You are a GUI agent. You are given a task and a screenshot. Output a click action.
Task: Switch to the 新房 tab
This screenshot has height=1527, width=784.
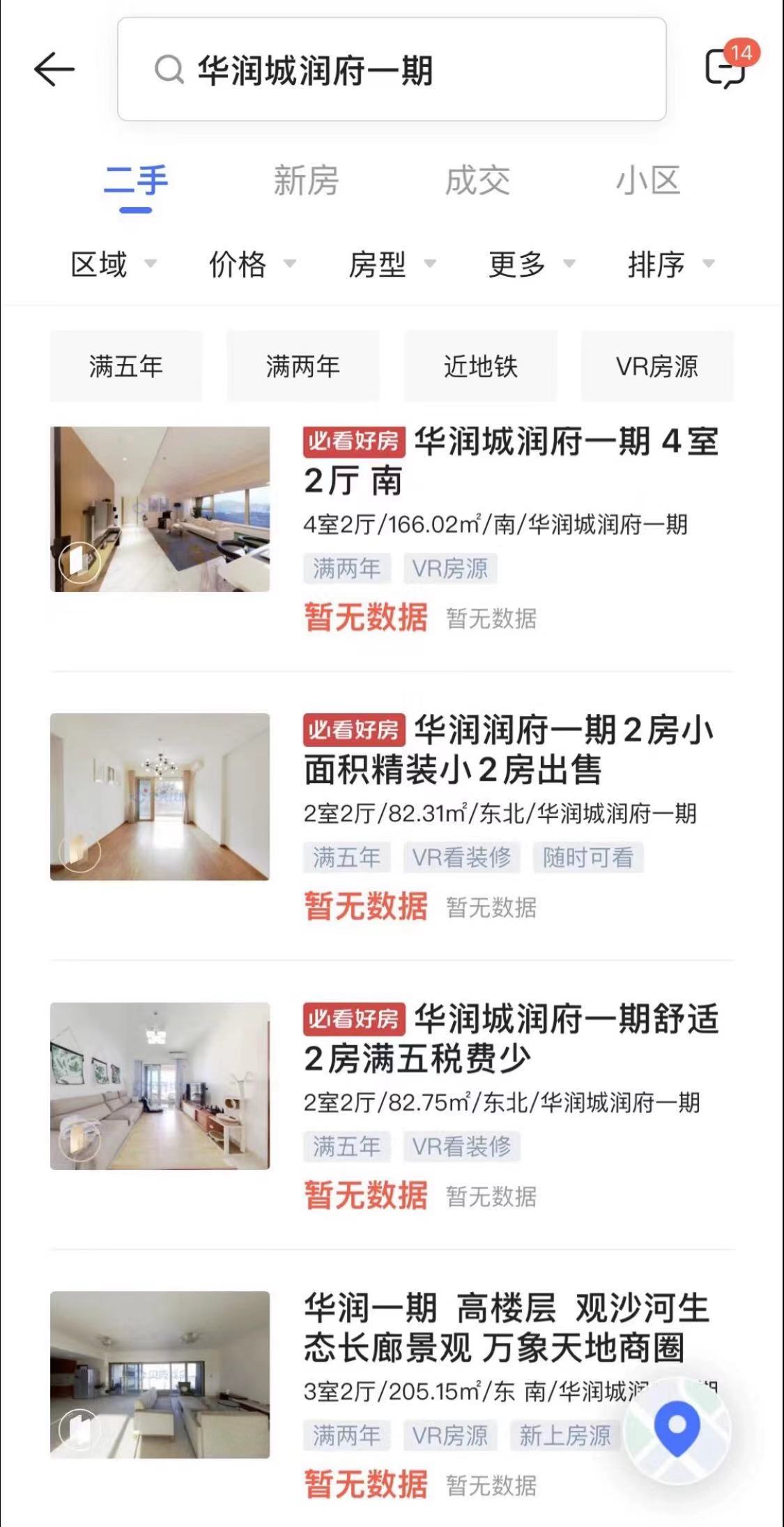coord(305,181)
